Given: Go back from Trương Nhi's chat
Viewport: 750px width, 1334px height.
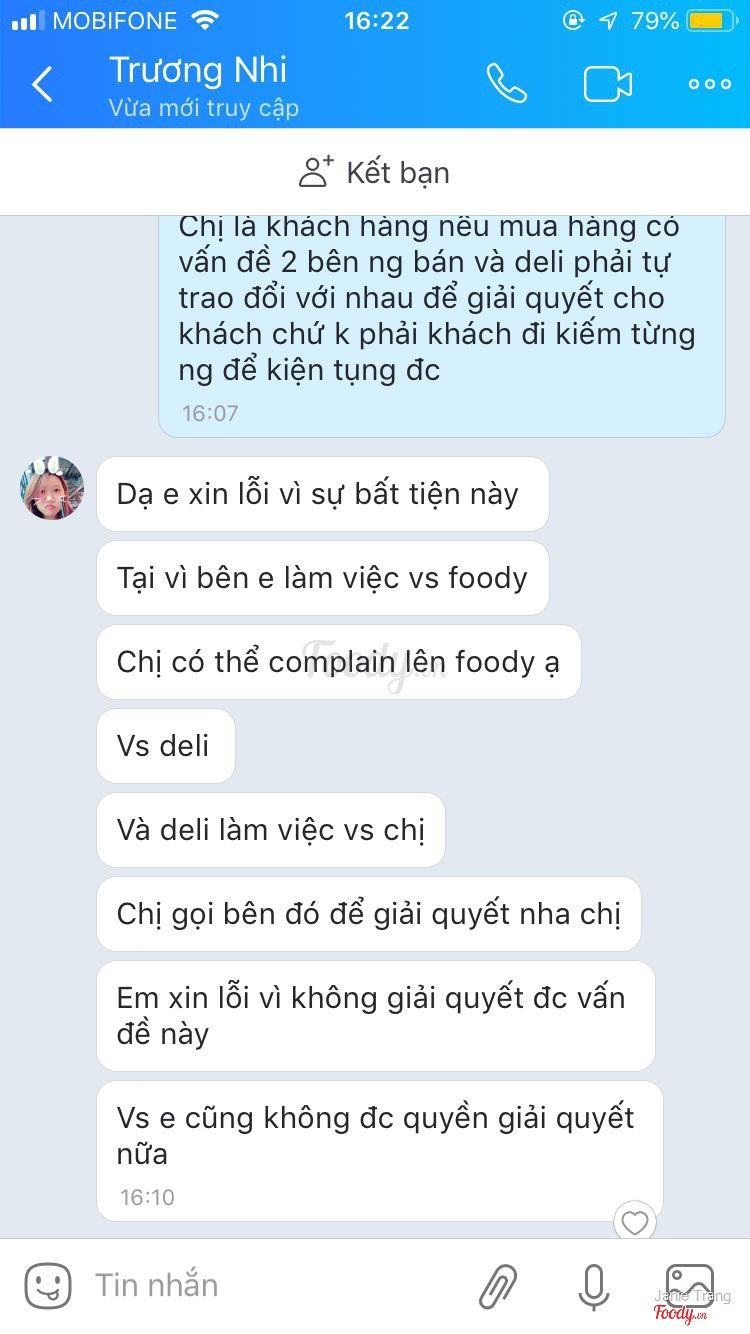Looking at the screenshot, I should (x=42, y=85).
